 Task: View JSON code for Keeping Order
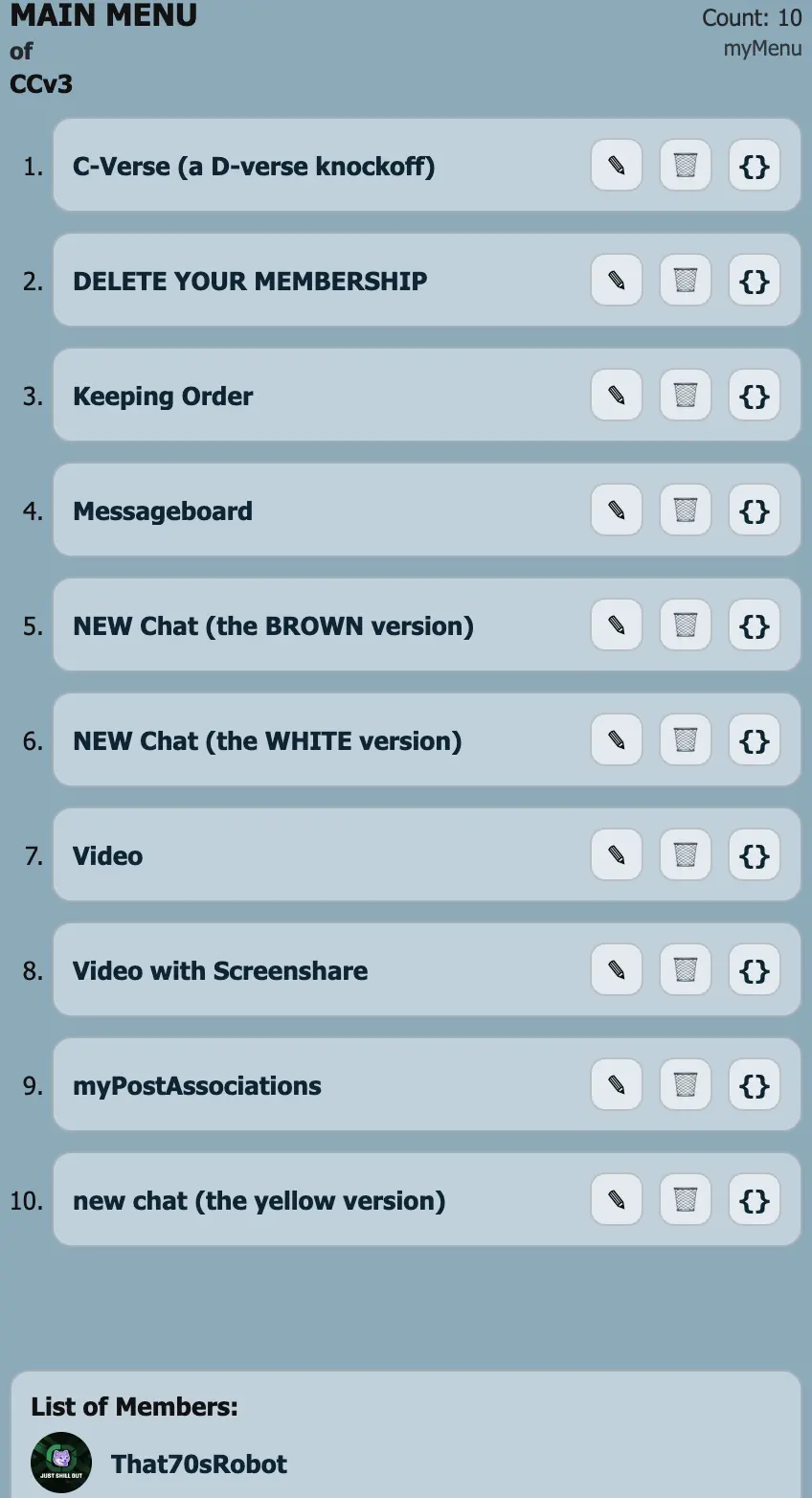pos(755,396)
